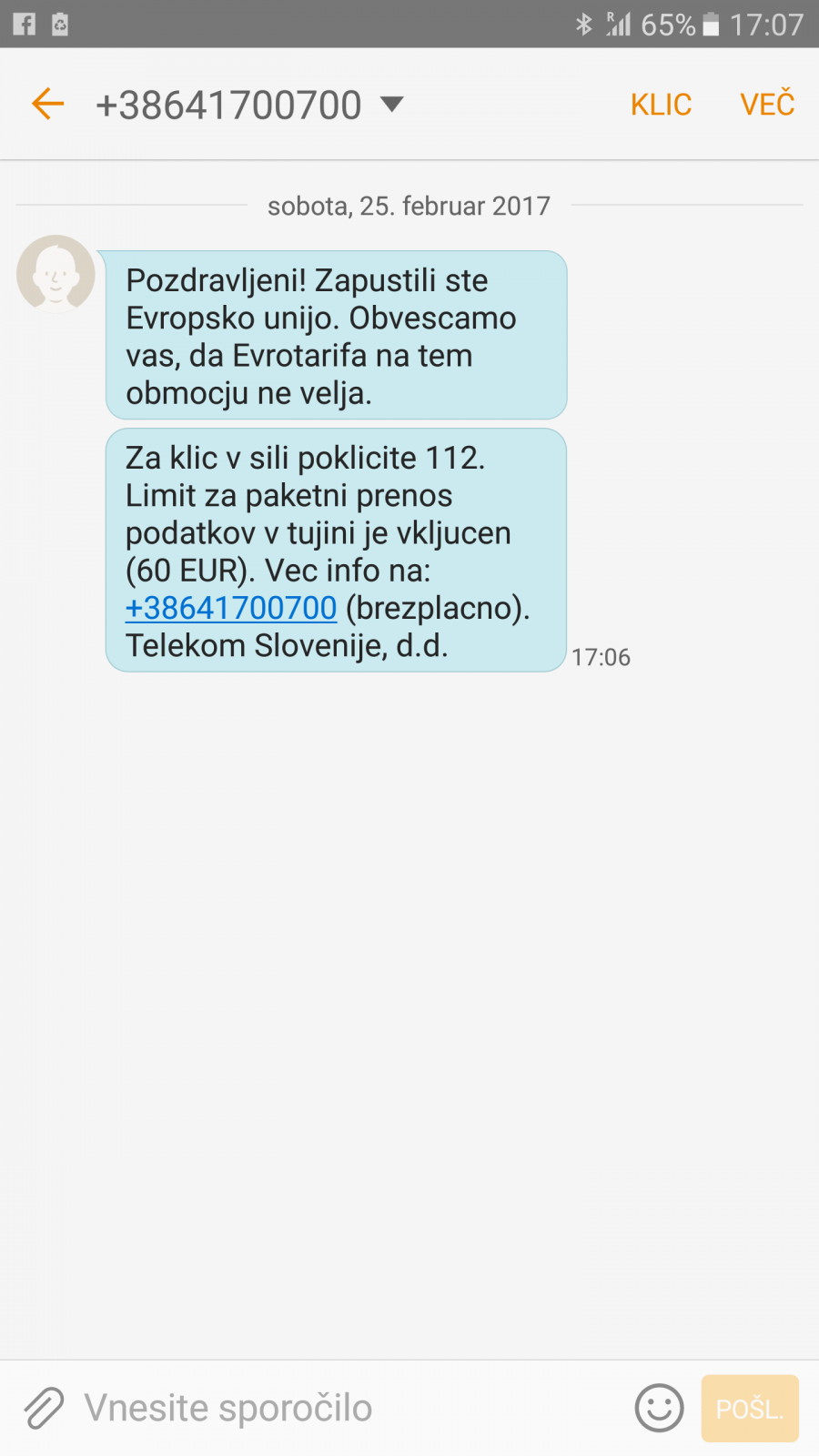Attach a file with the paperclip
The width and height of the screenshot is (819, 1456).
click(x=43, y=1408)
